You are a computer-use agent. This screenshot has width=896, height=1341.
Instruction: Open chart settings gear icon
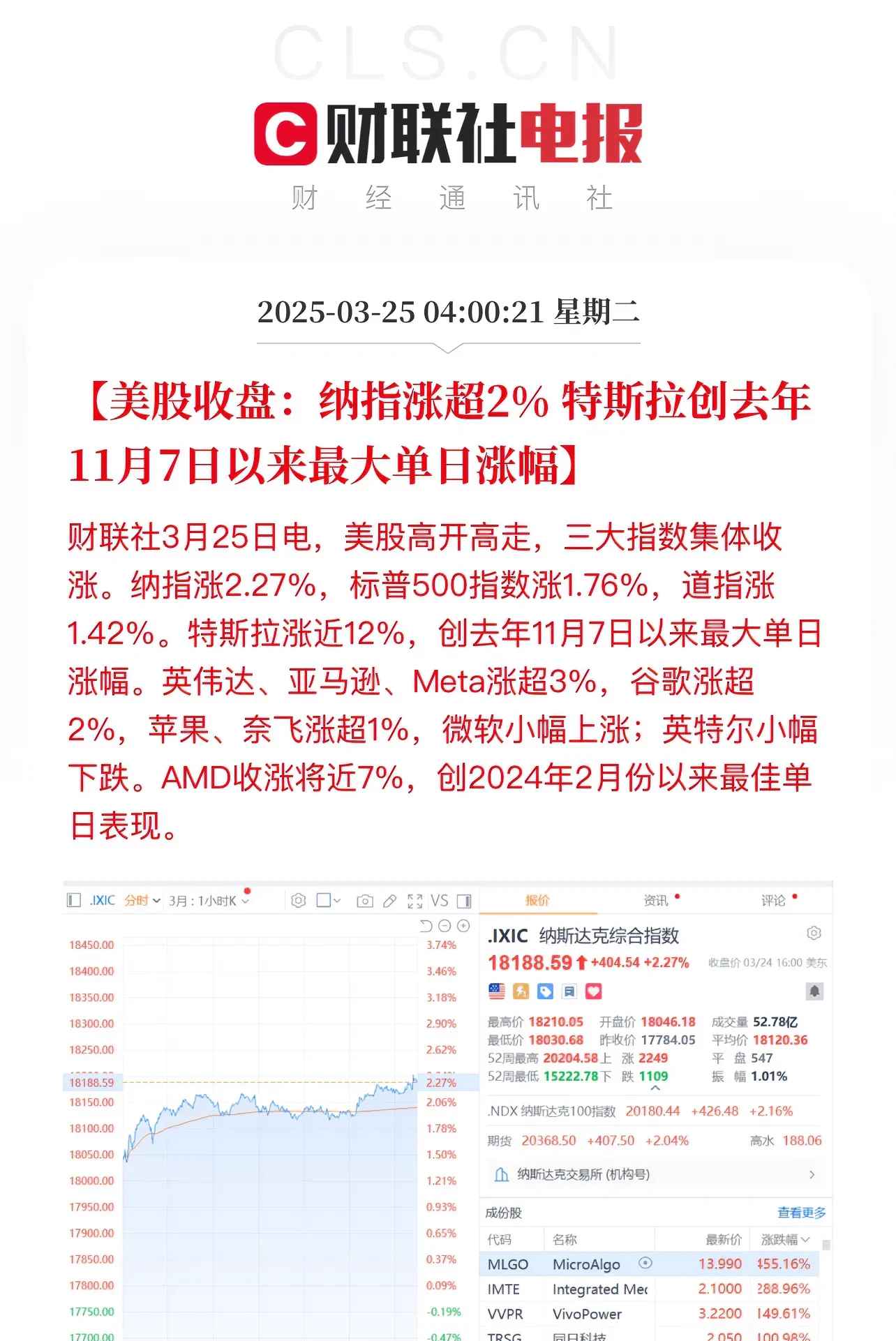click(x=299, y=901)
